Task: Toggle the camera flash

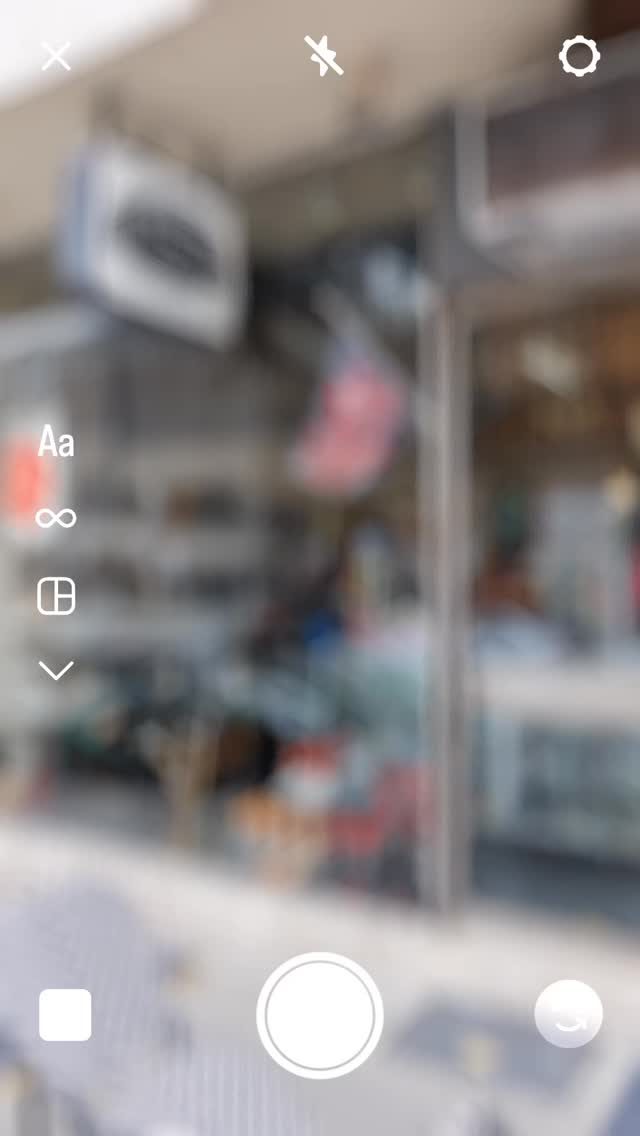Action: click(324, 56)
